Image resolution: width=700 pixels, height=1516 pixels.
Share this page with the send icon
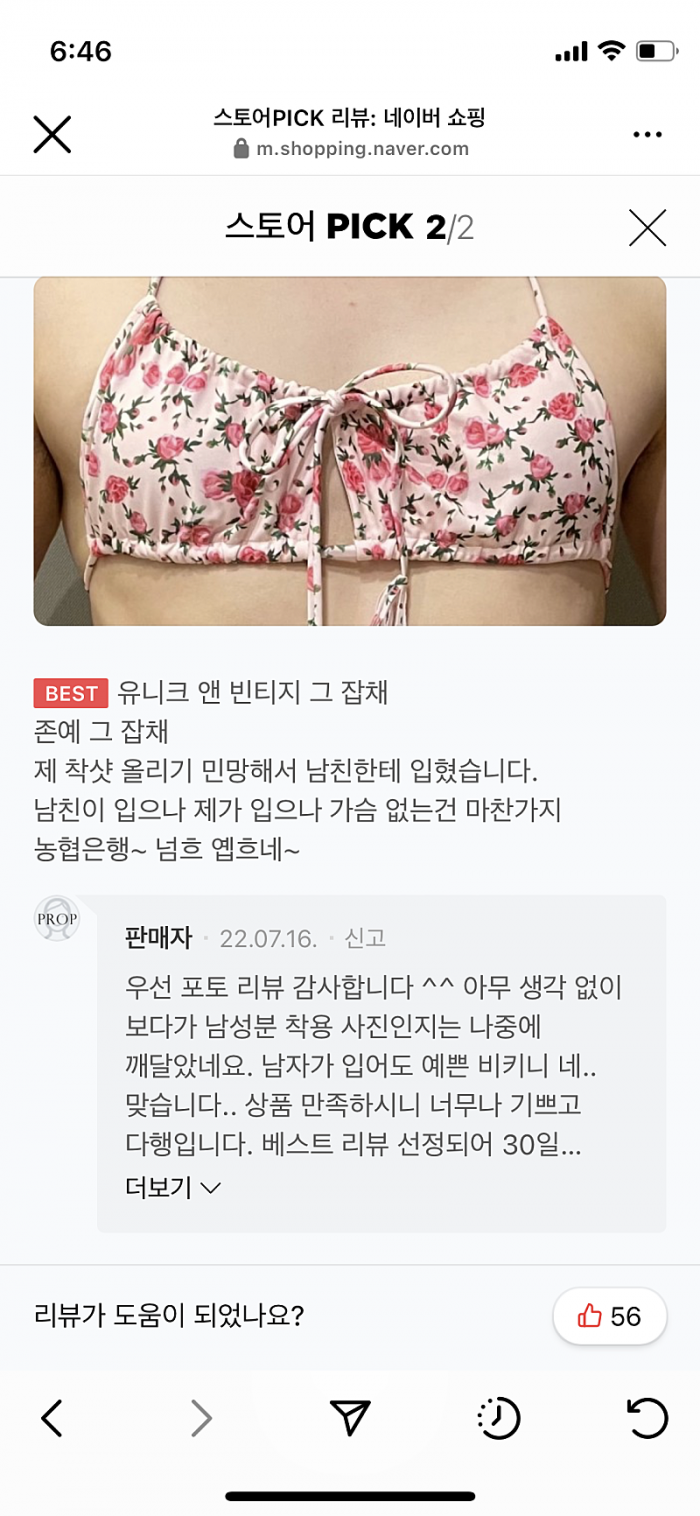pos(350,1418)
